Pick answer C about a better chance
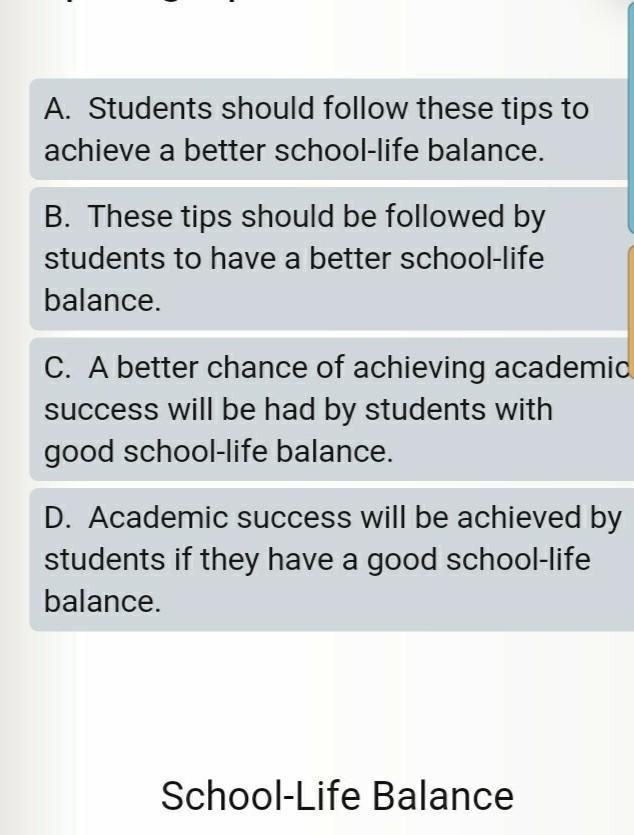Screen dimensions: 634x835 (328, 409)
